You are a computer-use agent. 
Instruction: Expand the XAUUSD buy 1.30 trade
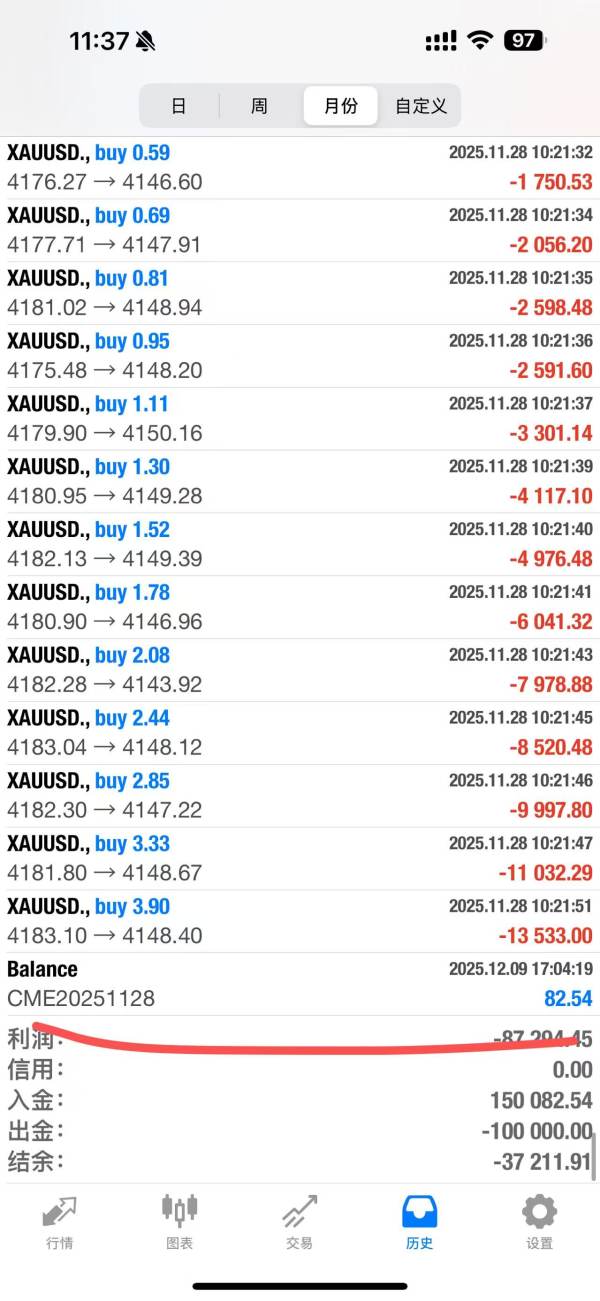[x=300, y=482]
